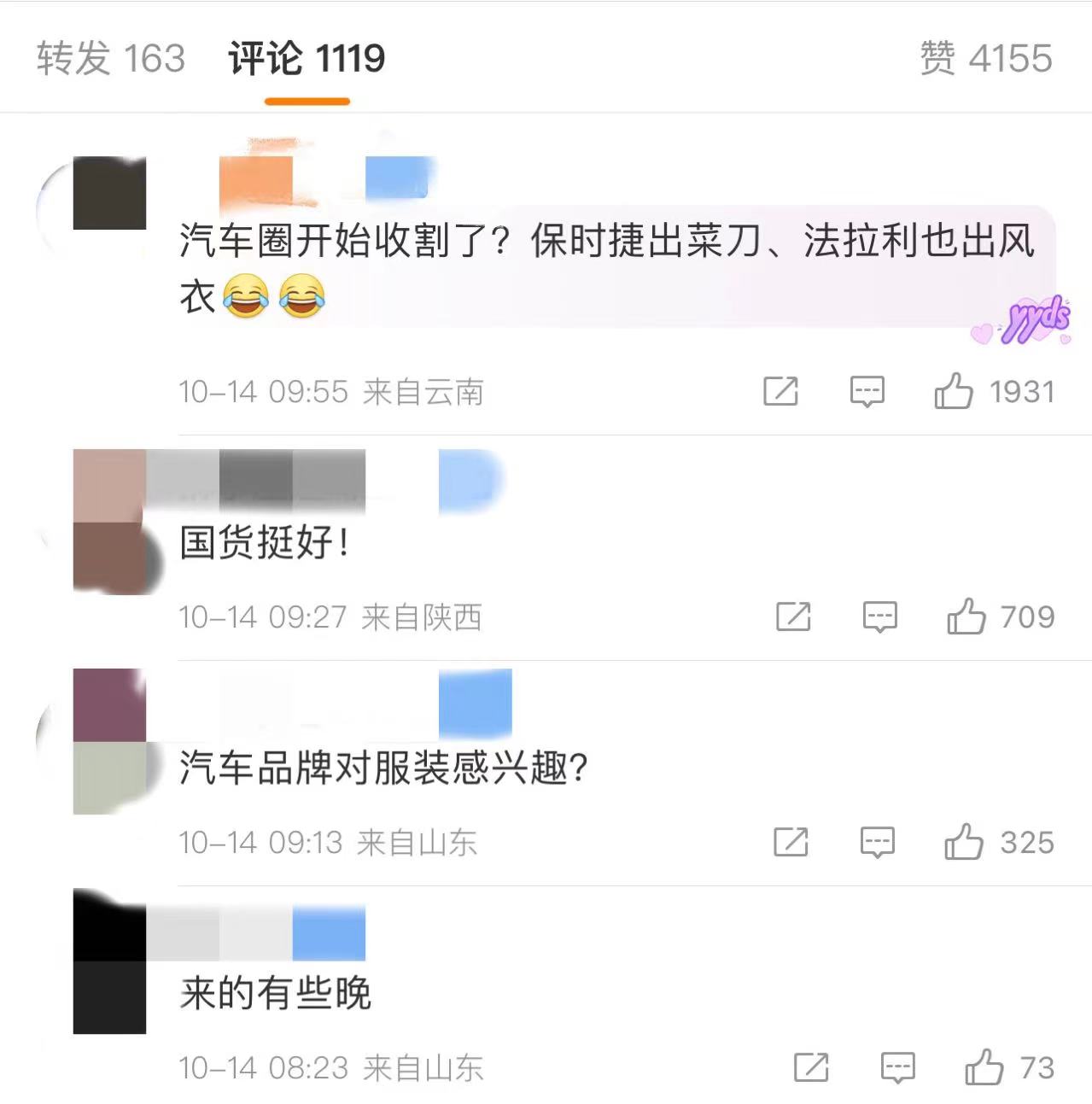Open the 赞 4155 likes tab
This screenshot has width=1092, height=1104.
[x=985, y=59]
